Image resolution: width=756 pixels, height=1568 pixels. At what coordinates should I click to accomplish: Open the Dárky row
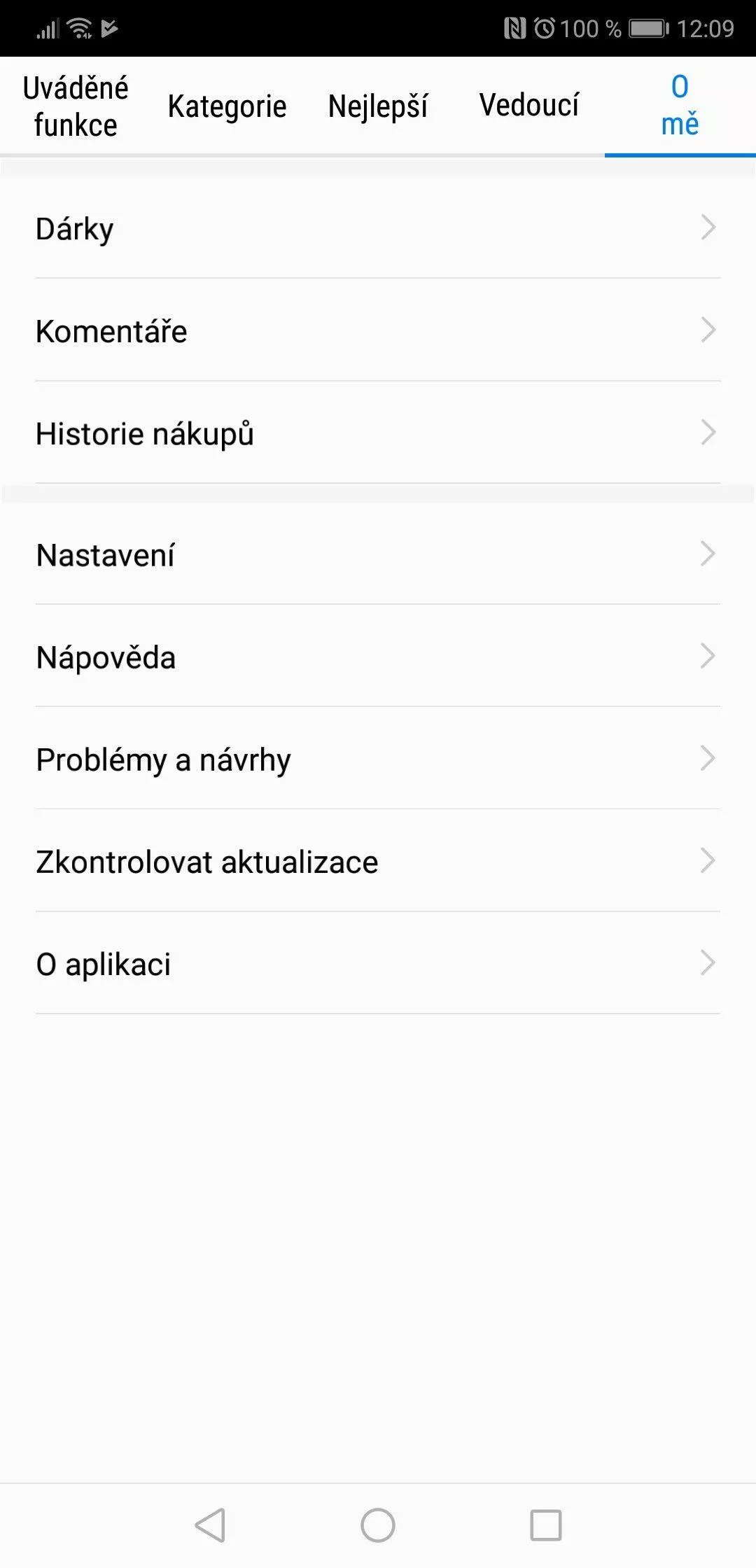click(x=378, y=227)
